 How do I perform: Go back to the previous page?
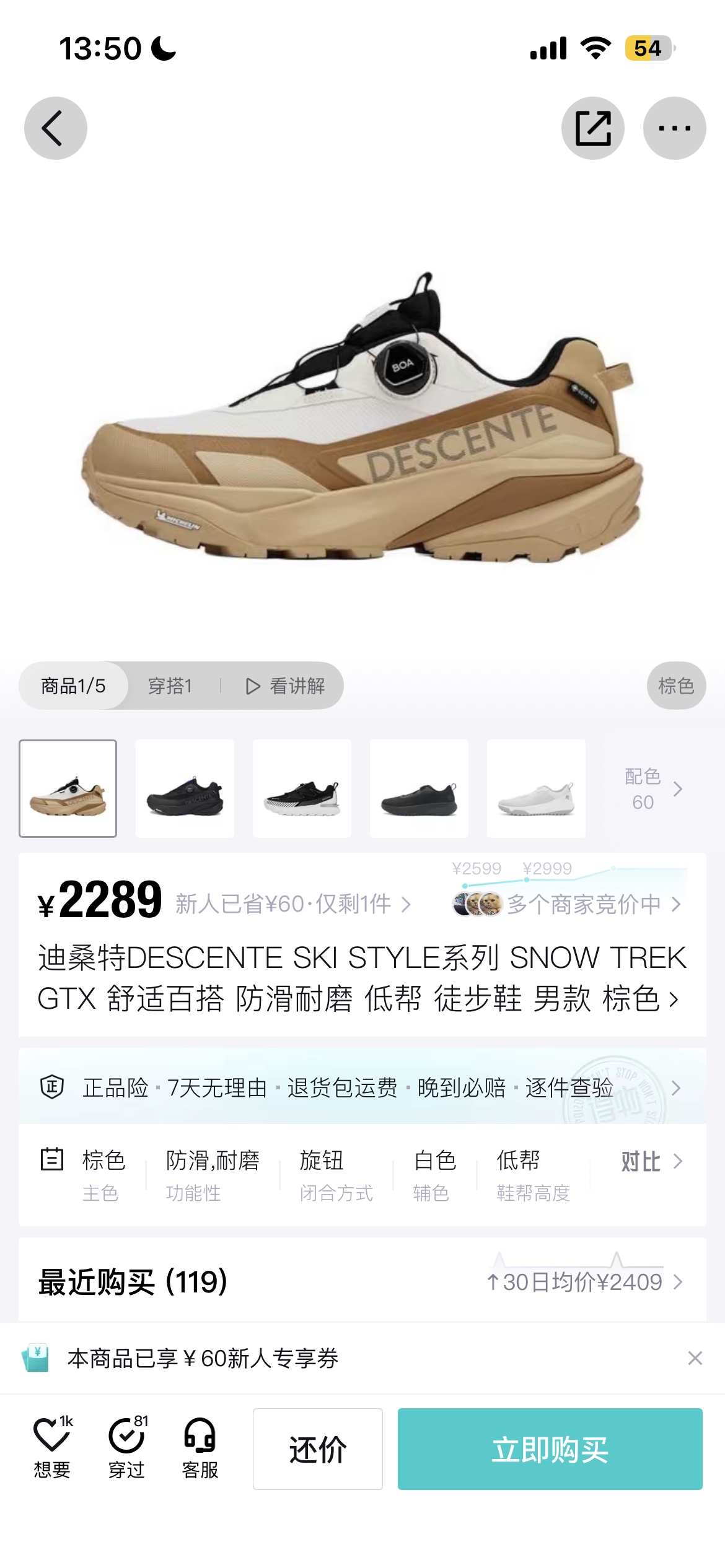click(55, 128)
